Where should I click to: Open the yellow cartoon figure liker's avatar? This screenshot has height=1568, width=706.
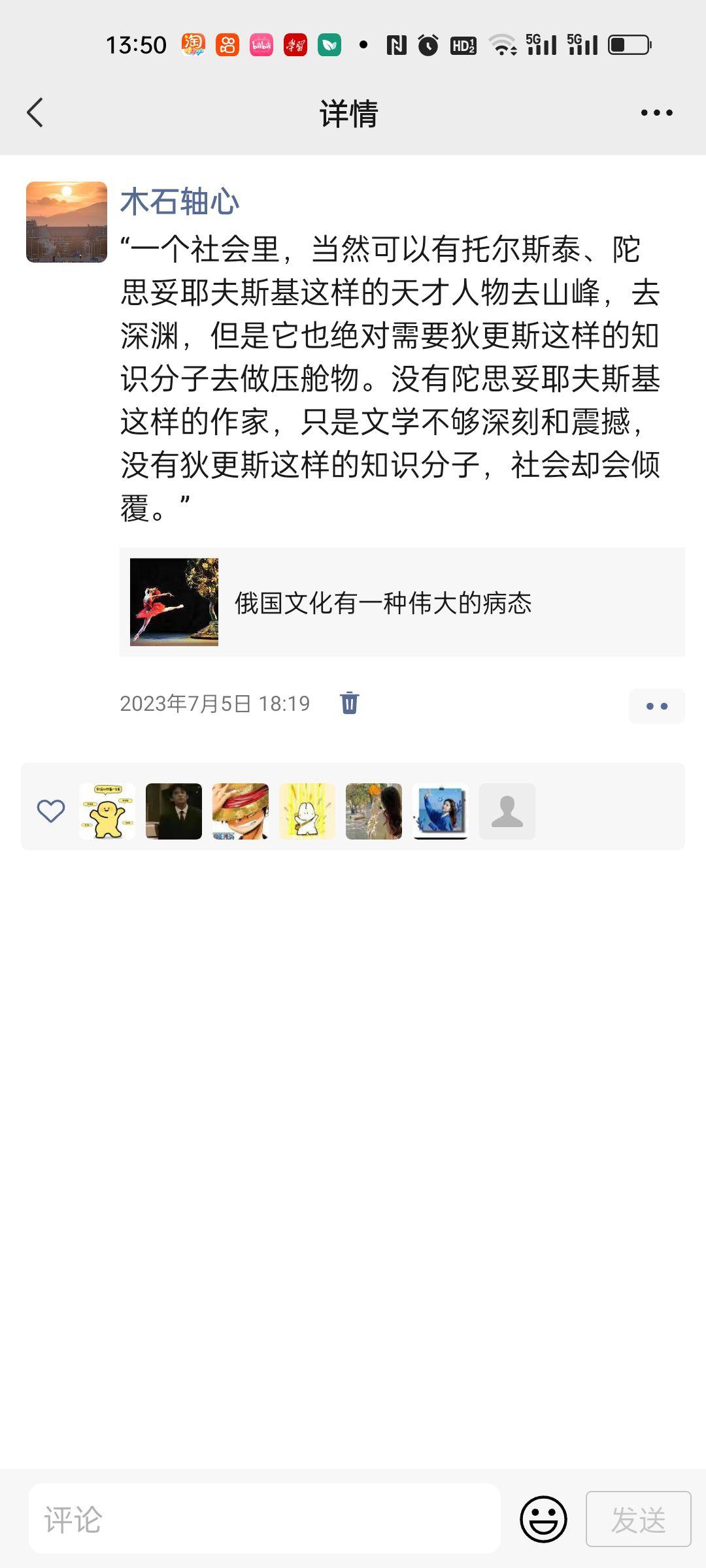tap(107, 811)
